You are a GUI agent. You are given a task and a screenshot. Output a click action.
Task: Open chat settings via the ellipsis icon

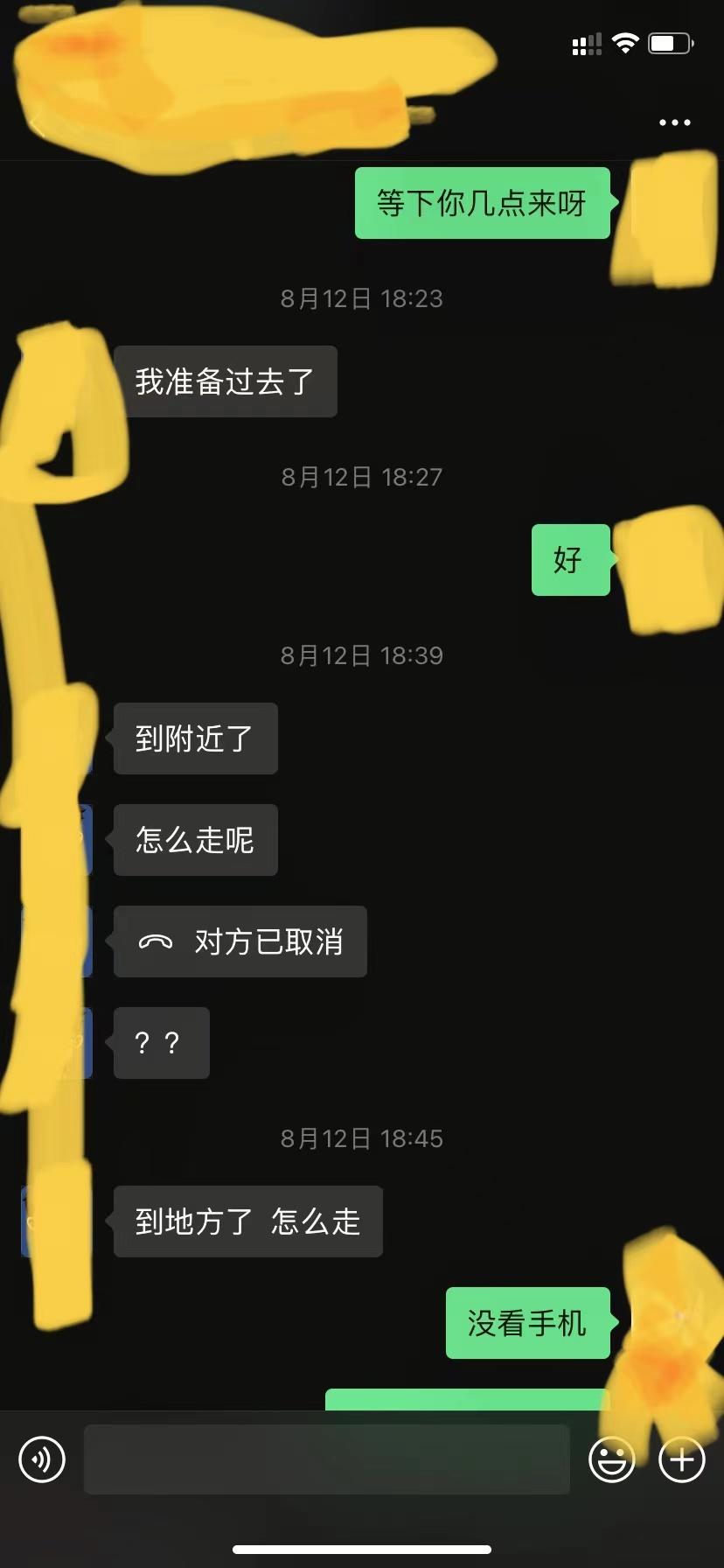(x=674, y=122)
